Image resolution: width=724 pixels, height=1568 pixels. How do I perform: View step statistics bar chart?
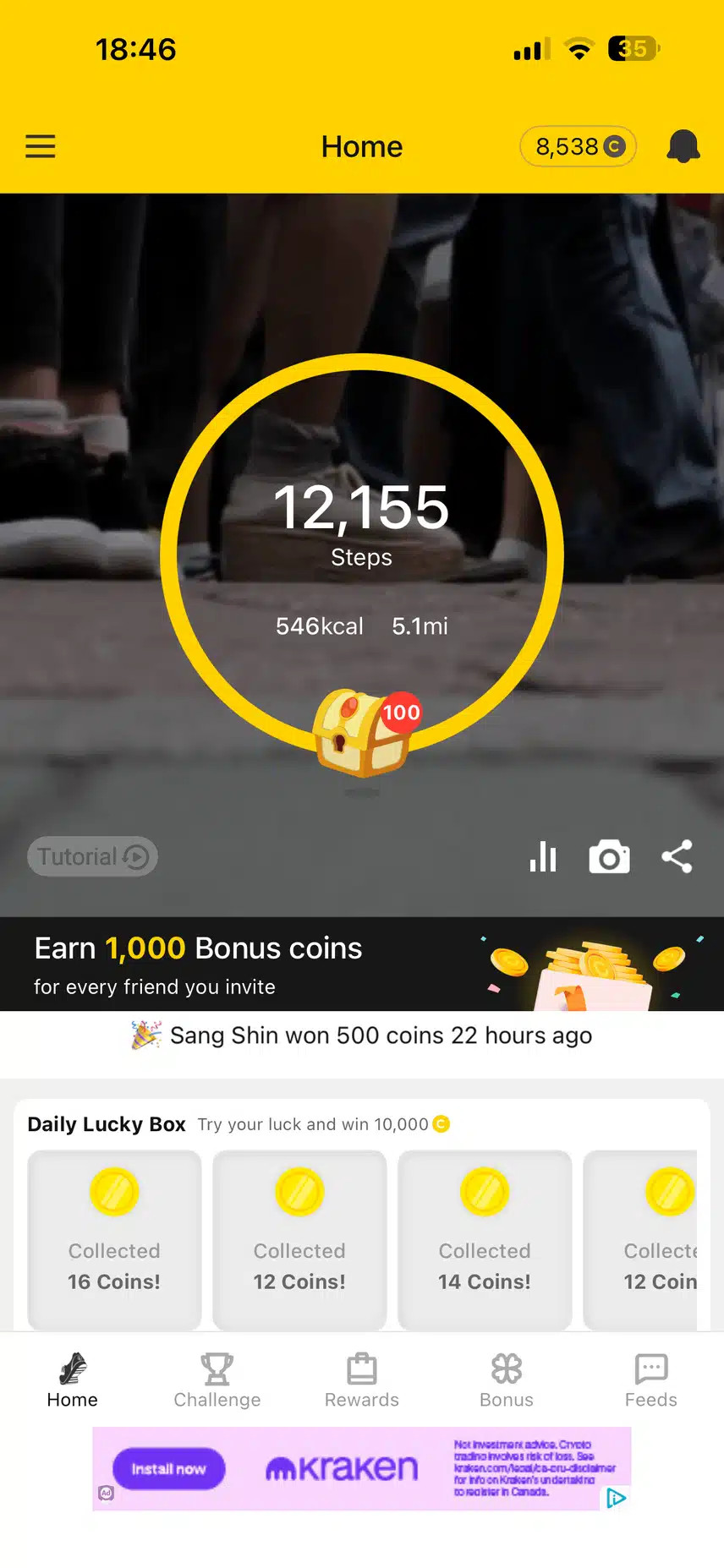click(543, 857)
